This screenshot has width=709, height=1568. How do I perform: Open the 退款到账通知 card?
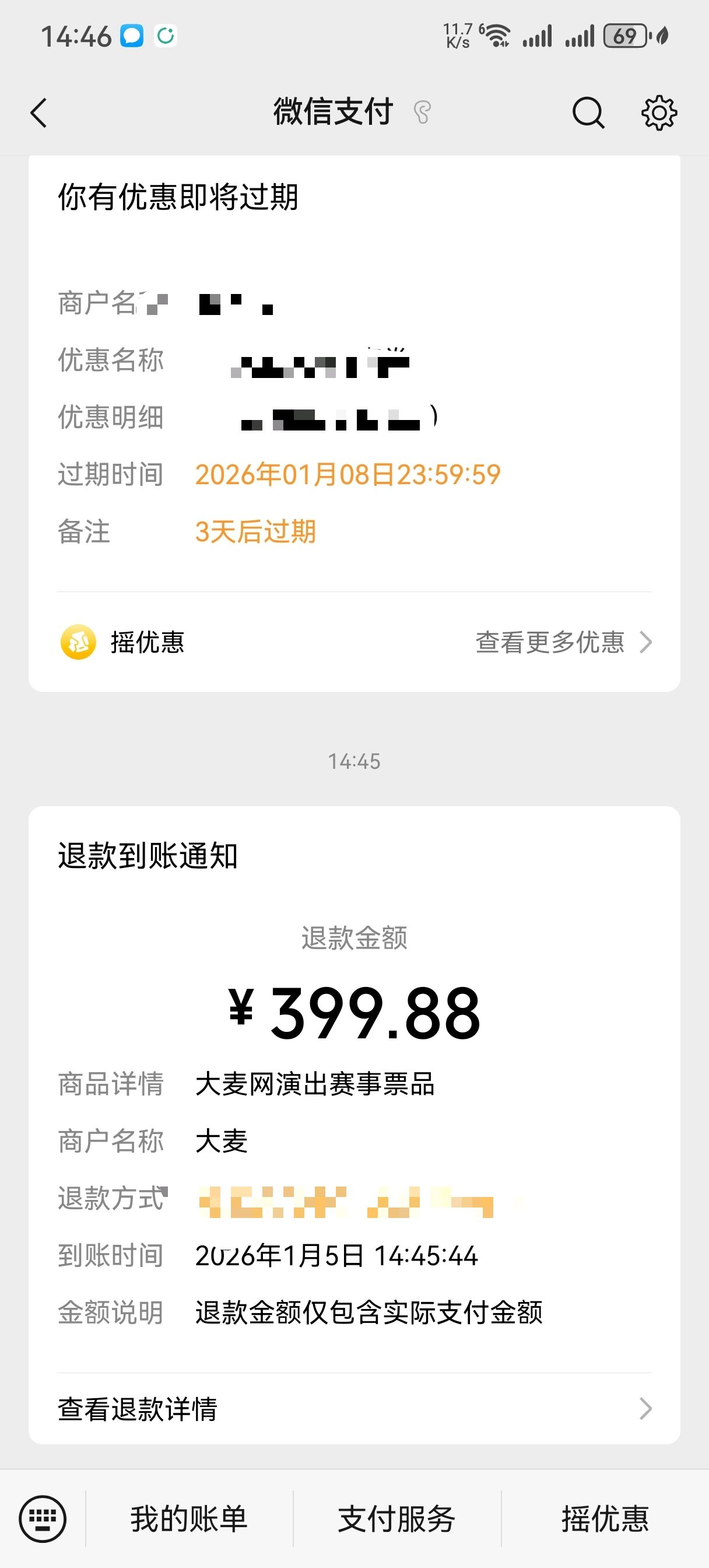[x=353, y=1083]
